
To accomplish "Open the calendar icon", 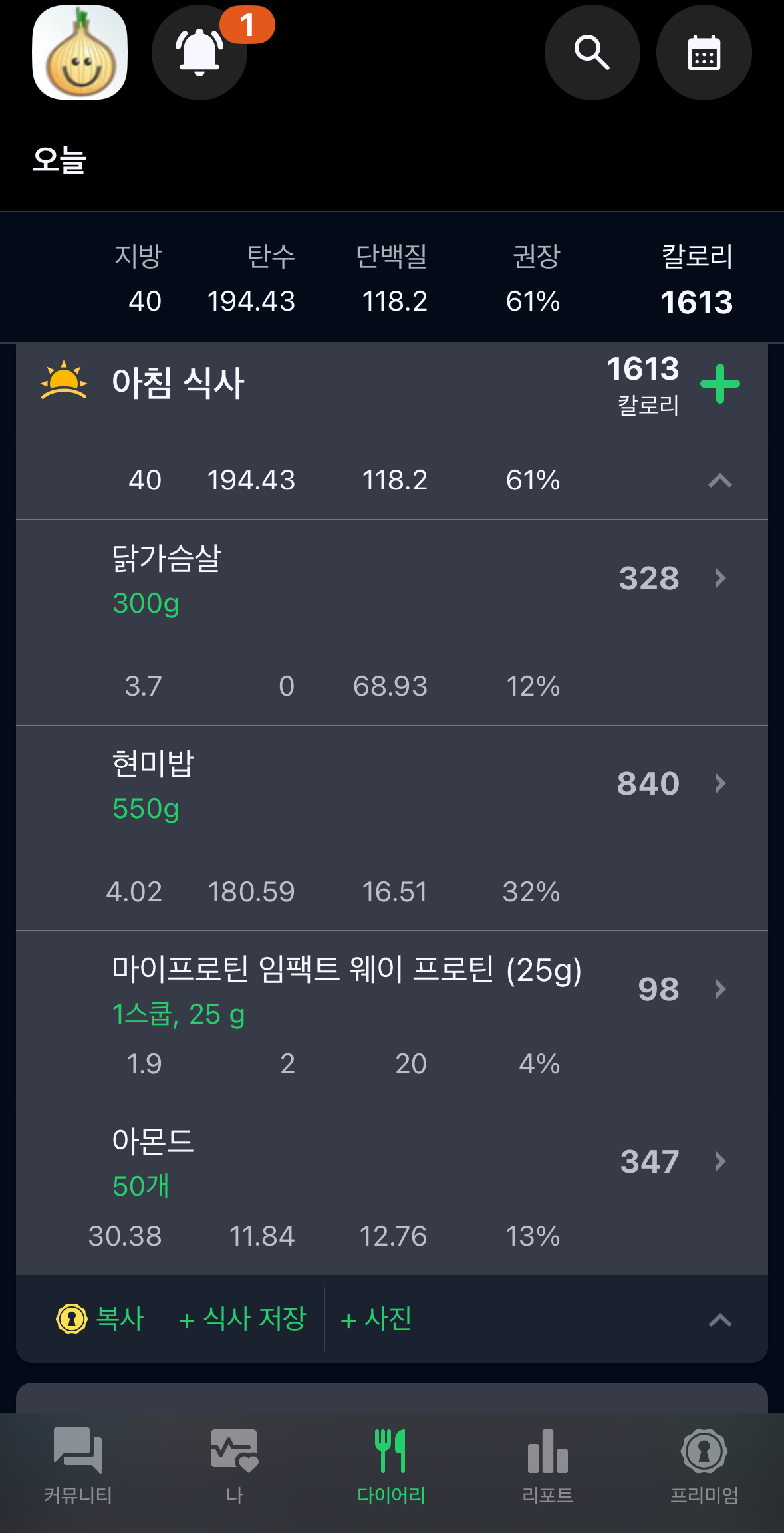I will 704,52.
